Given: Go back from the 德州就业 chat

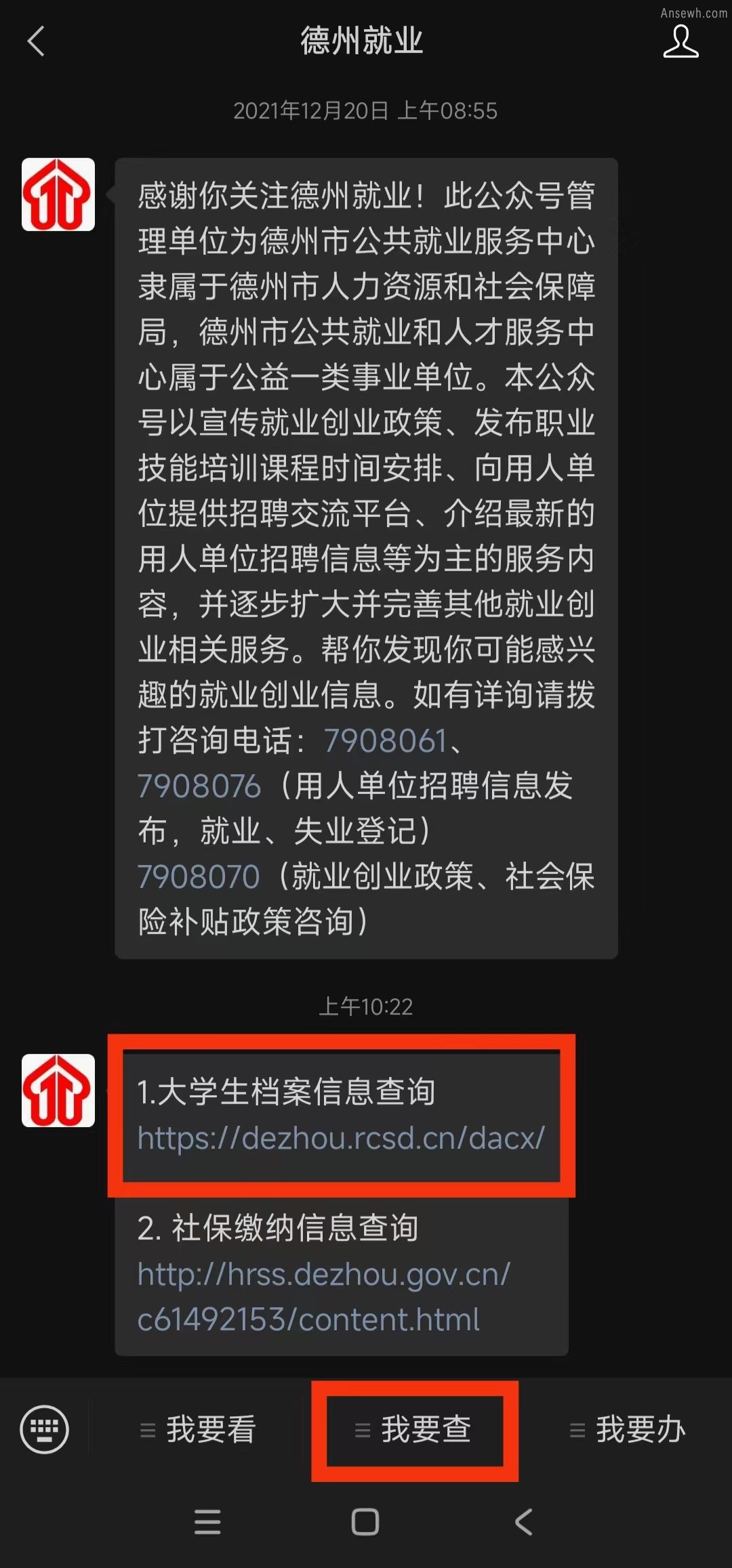Looking at the screenshot, I should 36,41.
